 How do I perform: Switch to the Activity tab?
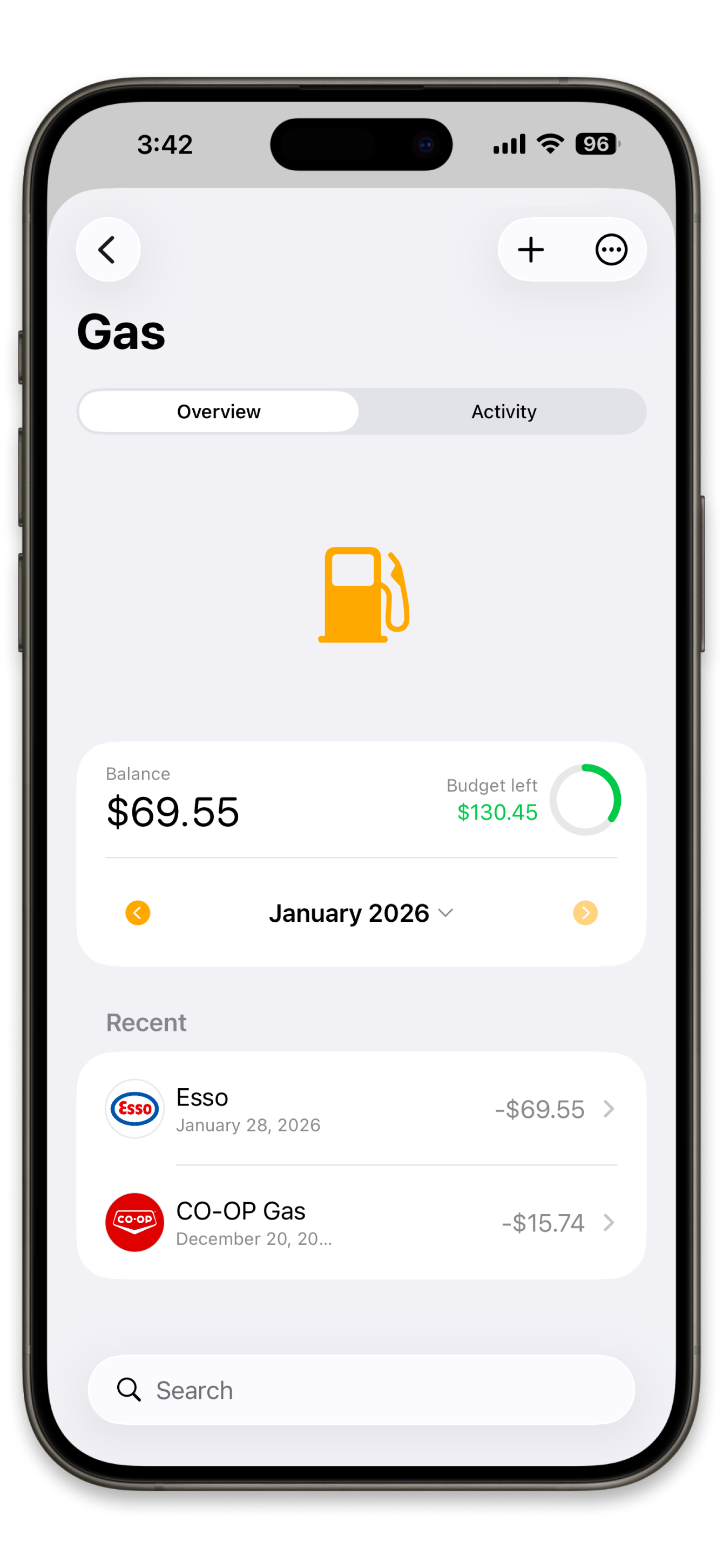coord(503,412)
